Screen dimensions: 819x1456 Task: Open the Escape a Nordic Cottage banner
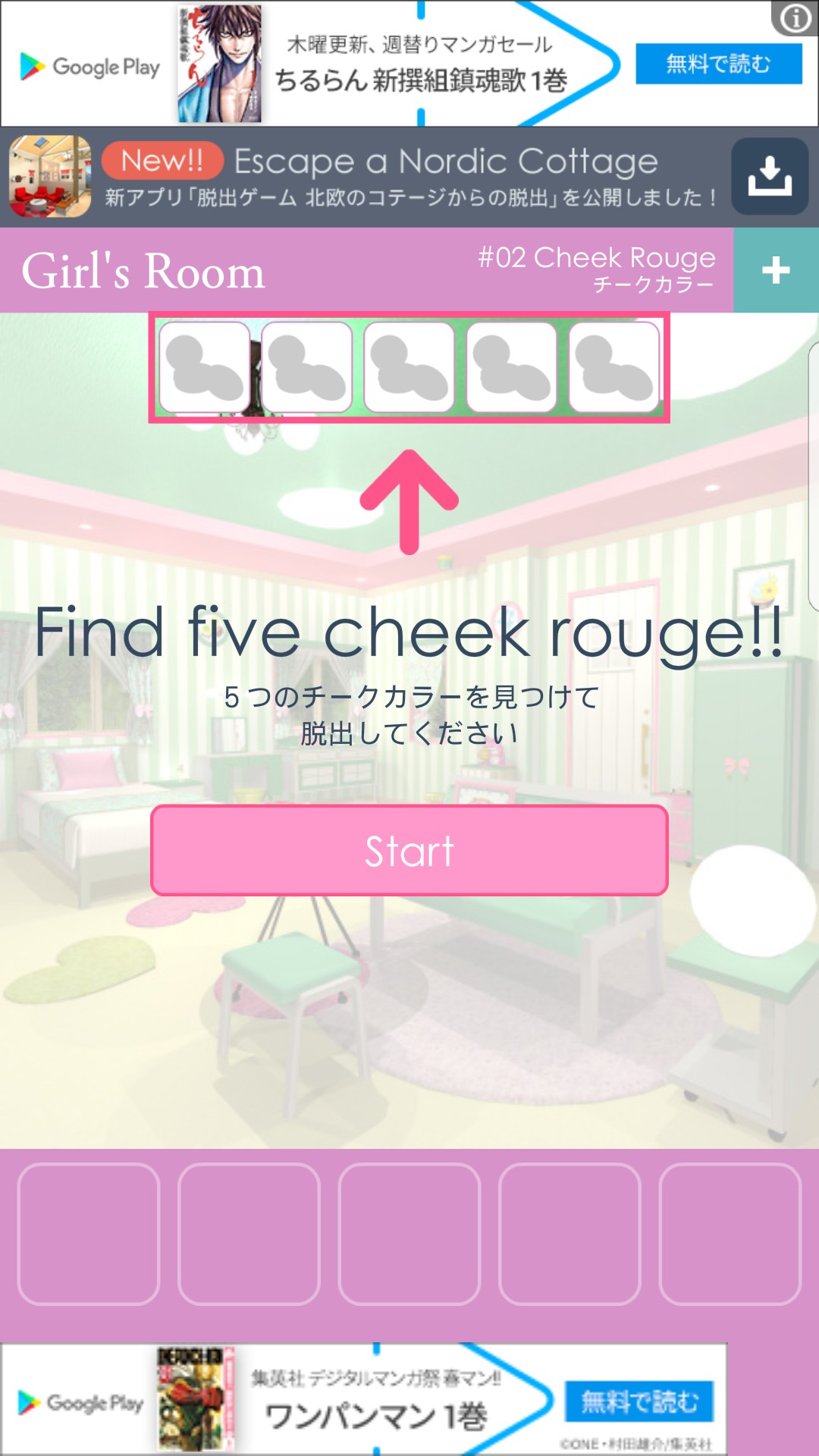[409, 177]
